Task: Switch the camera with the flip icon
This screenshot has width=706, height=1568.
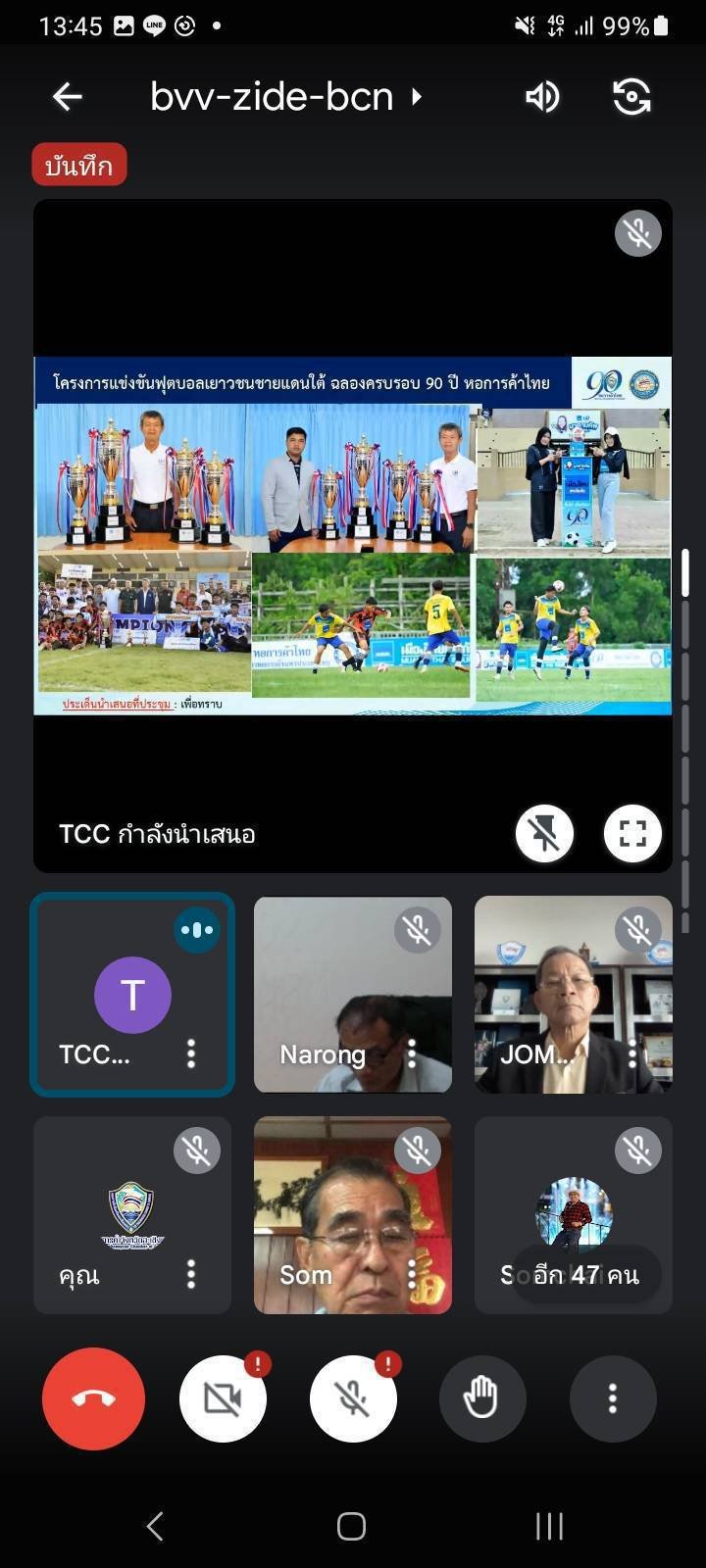Action: point(631,97)
